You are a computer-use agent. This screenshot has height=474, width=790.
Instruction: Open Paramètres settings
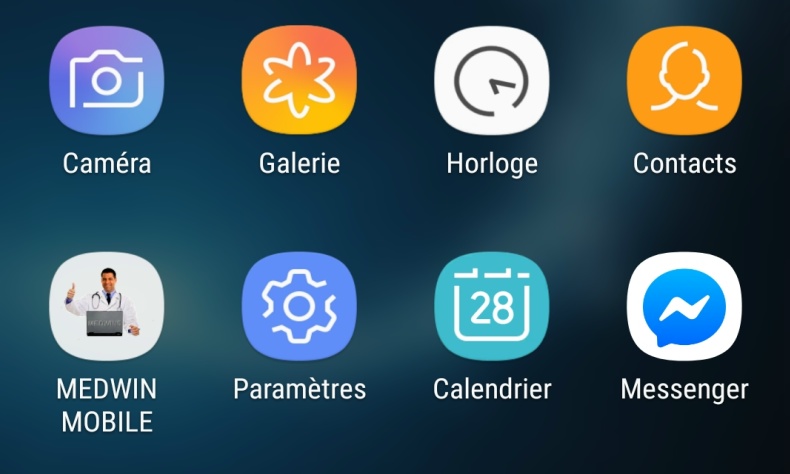click(299, 307)
